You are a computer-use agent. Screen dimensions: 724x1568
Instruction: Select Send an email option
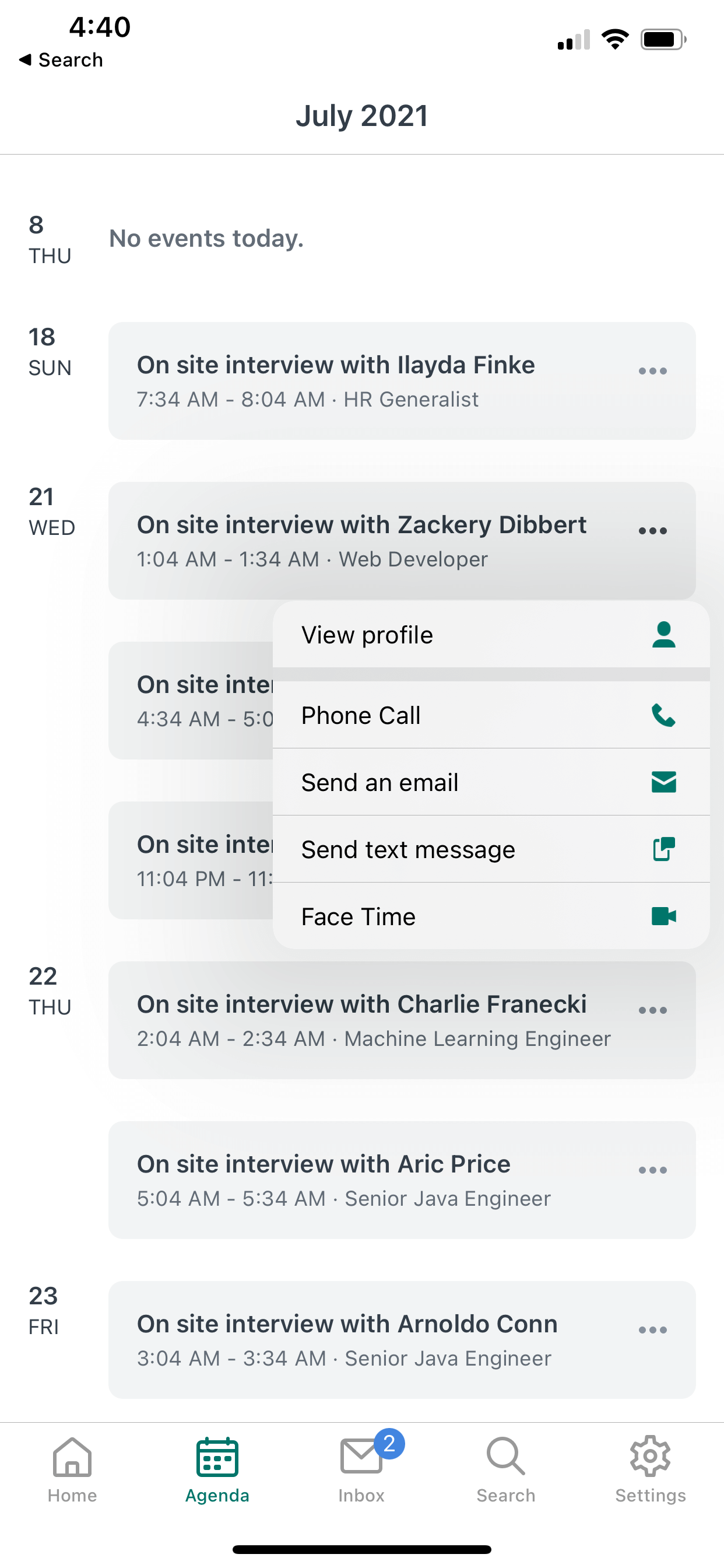pos(491,782)
